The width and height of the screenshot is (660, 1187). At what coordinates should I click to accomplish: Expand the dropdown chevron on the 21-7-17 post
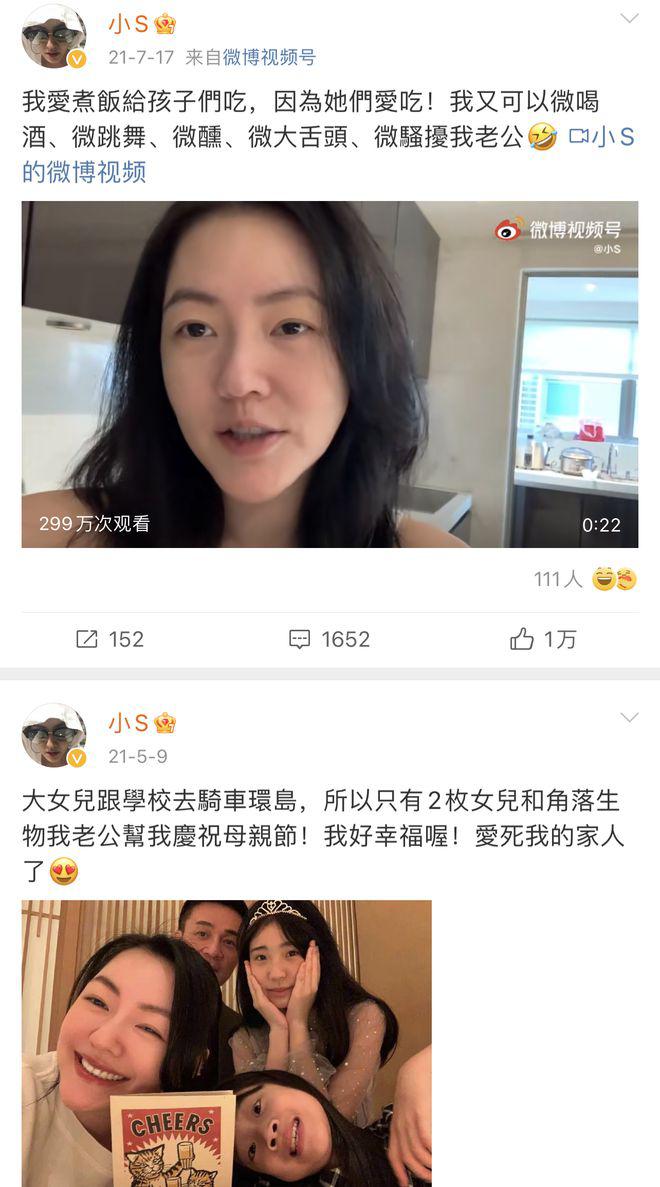[x=629, y=19]
